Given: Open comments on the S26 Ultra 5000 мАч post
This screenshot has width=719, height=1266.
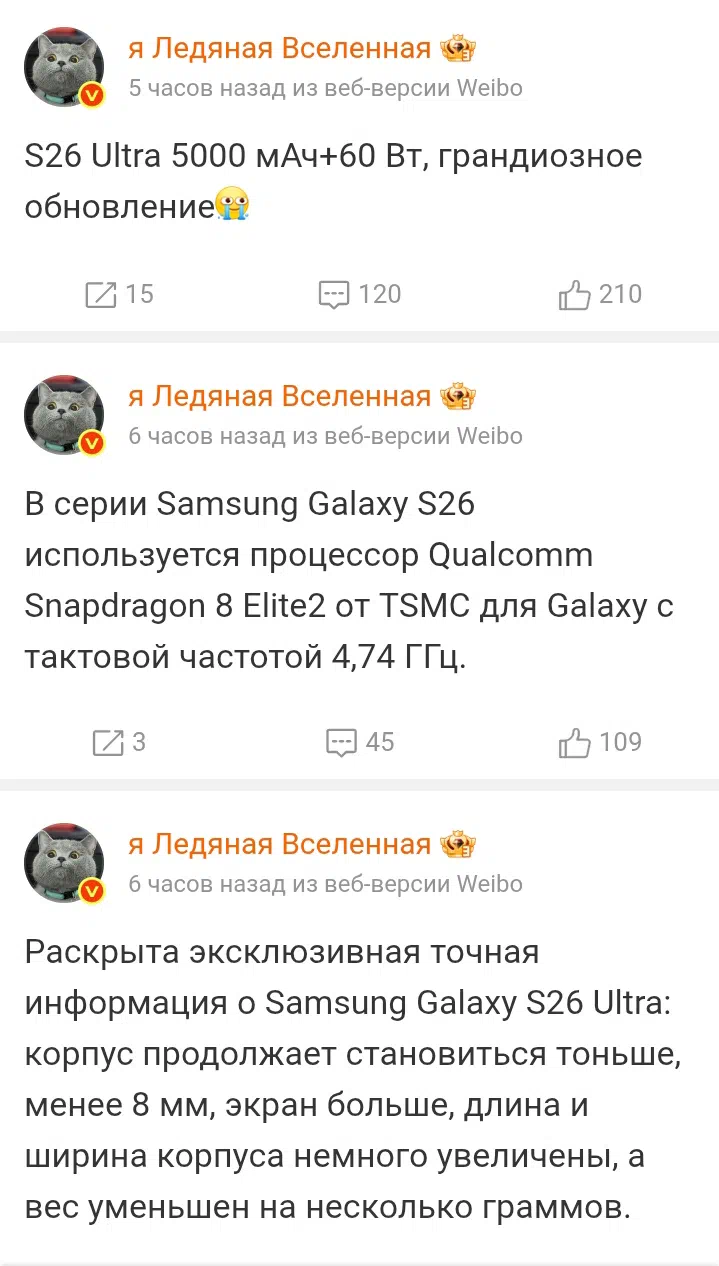Looking at the screenshot, I should point(359,294).
